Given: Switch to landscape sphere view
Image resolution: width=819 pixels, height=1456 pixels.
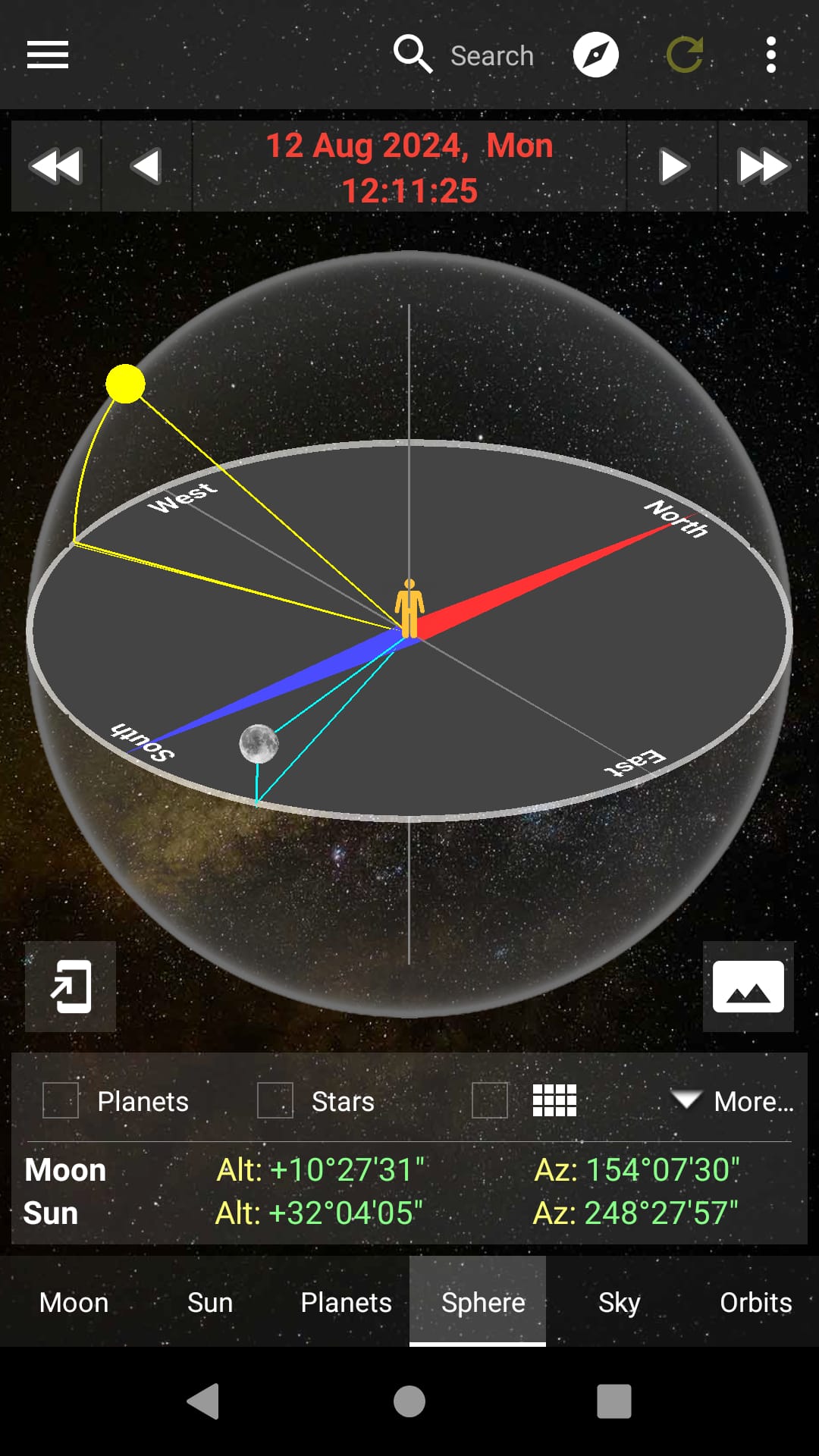Looking at the screenshot, I should [70, 987].
